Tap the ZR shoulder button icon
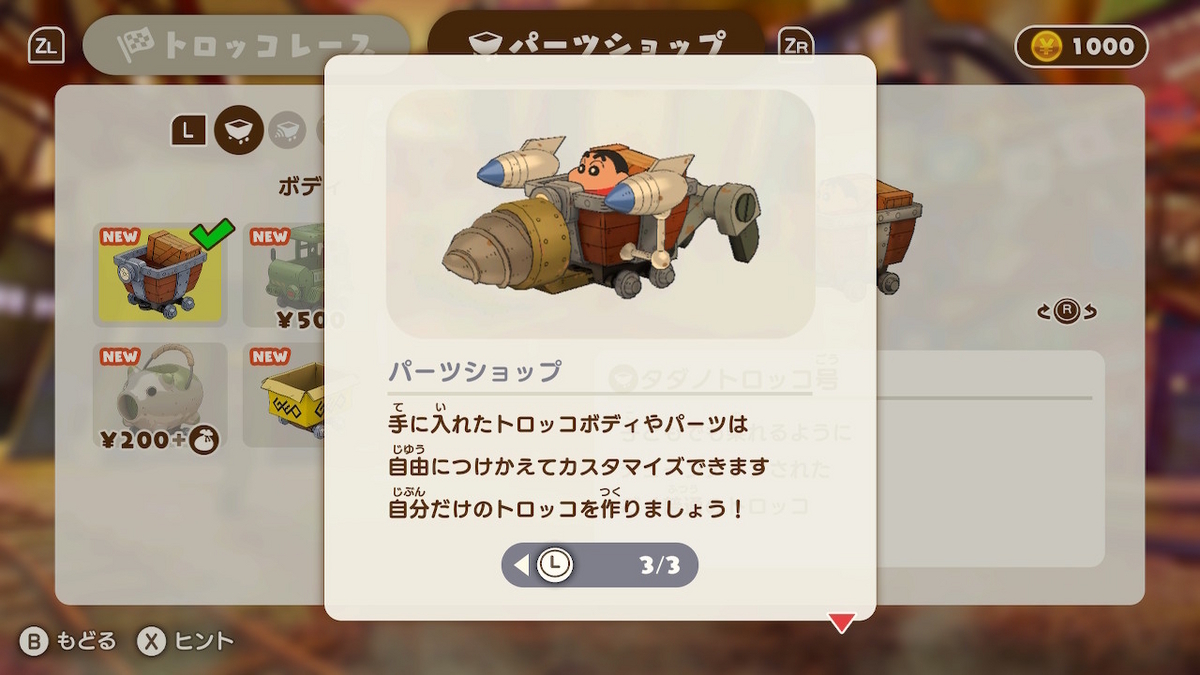The height and width of the screenshot is (675, 1200). [796, 45]
